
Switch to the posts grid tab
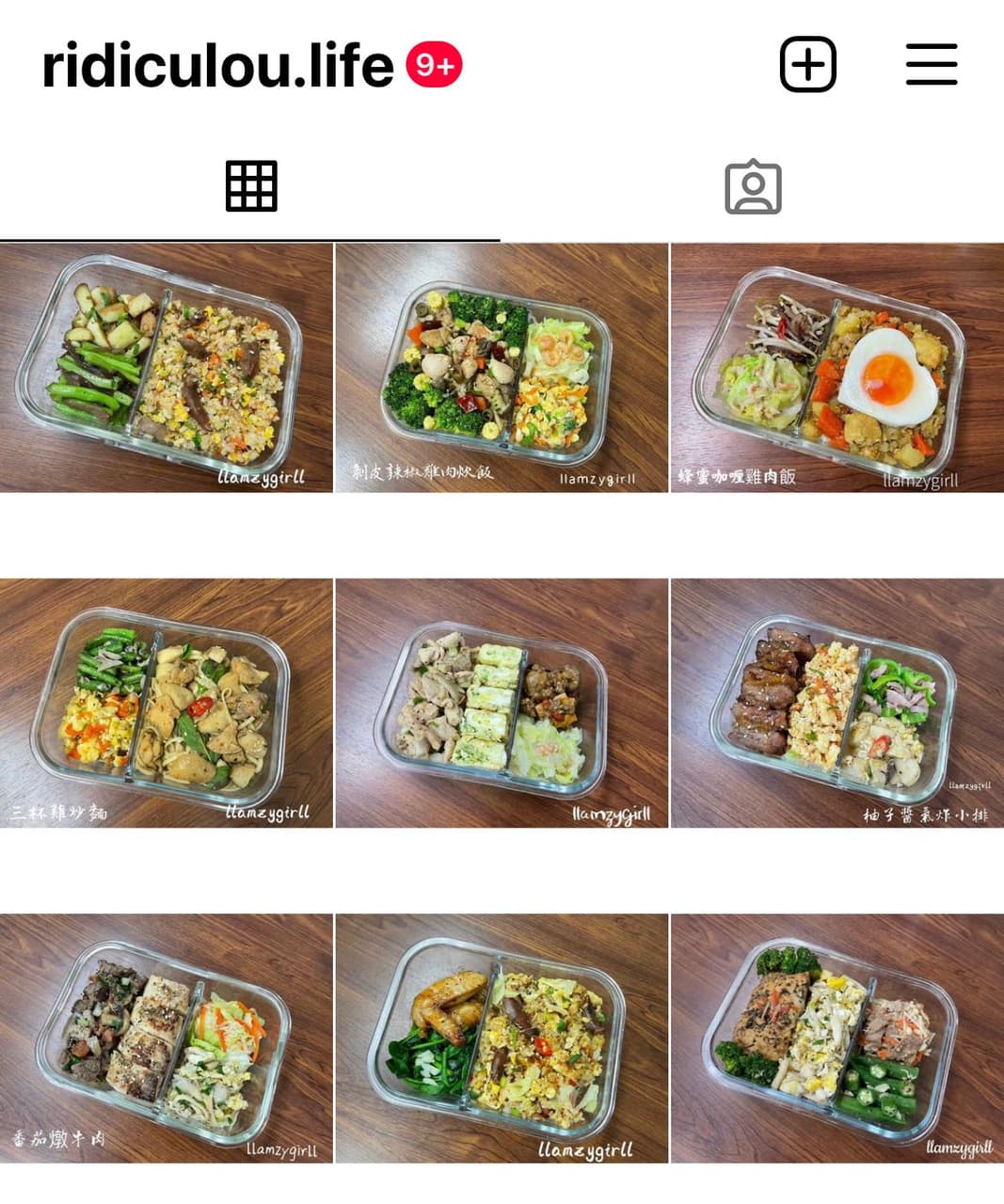click(250, 186)
